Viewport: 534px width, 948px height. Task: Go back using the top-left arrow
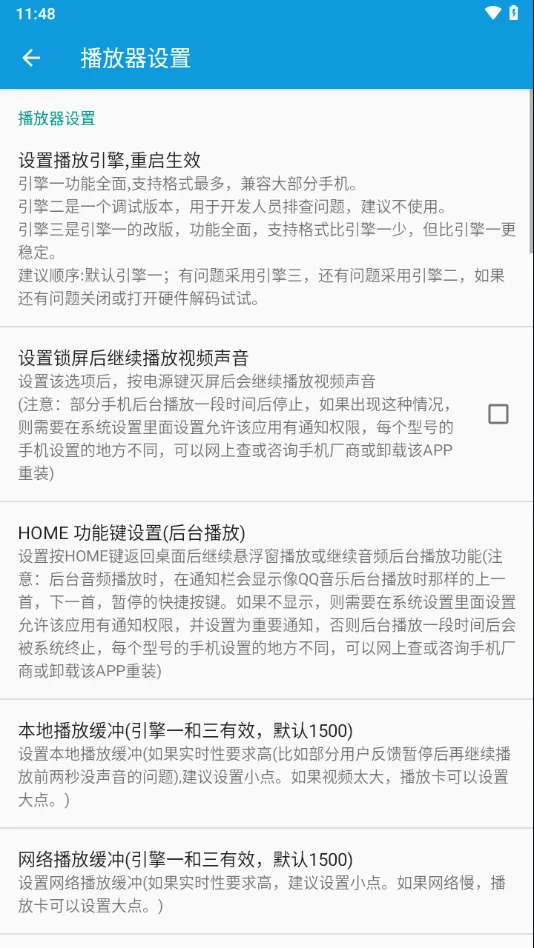(31, 58)
